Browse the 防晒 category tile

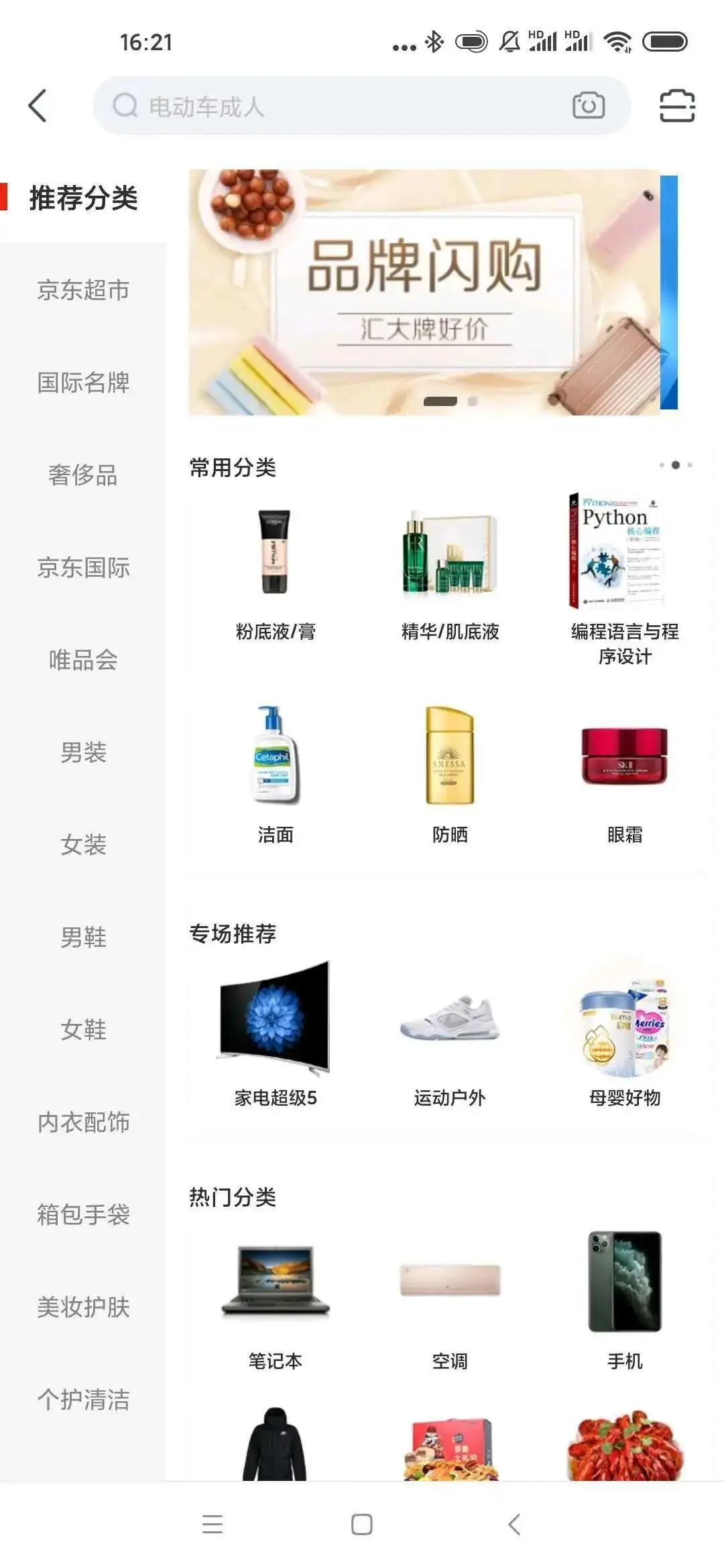pos(449,774)
